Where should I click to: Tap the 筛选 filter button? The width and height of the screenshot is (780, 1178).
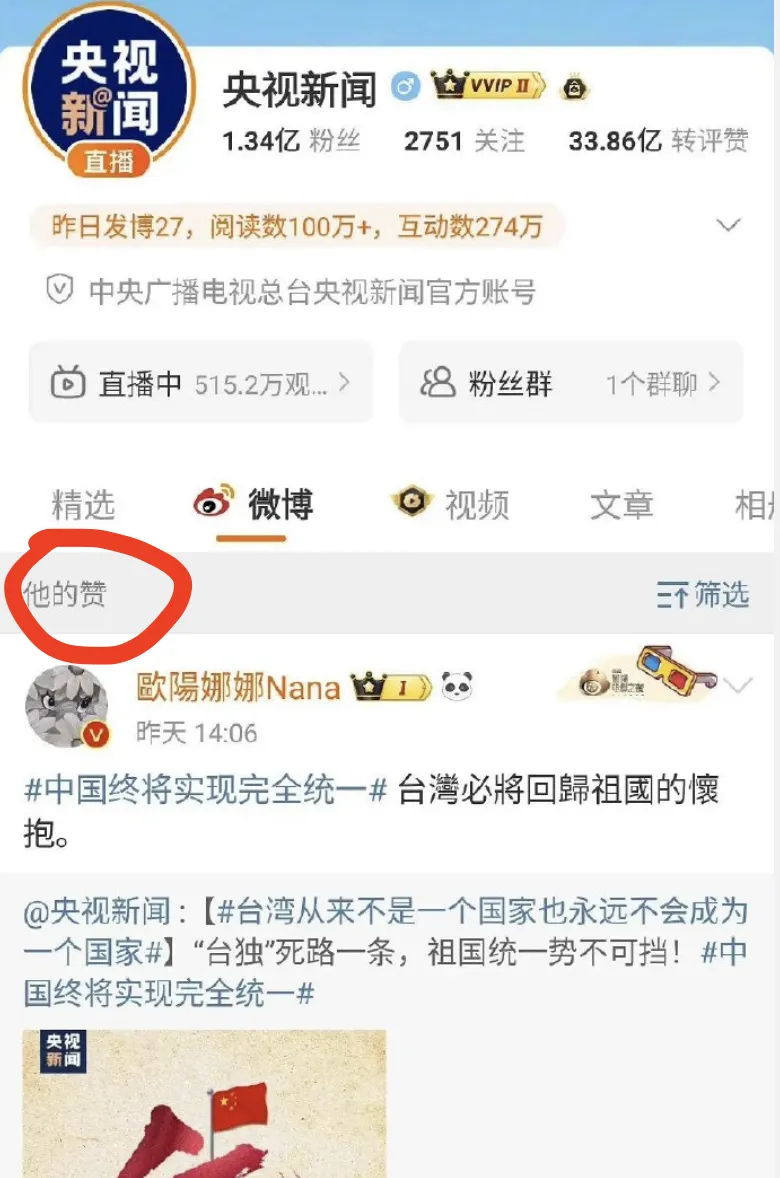pyautogui.click(x=703, y=595)
